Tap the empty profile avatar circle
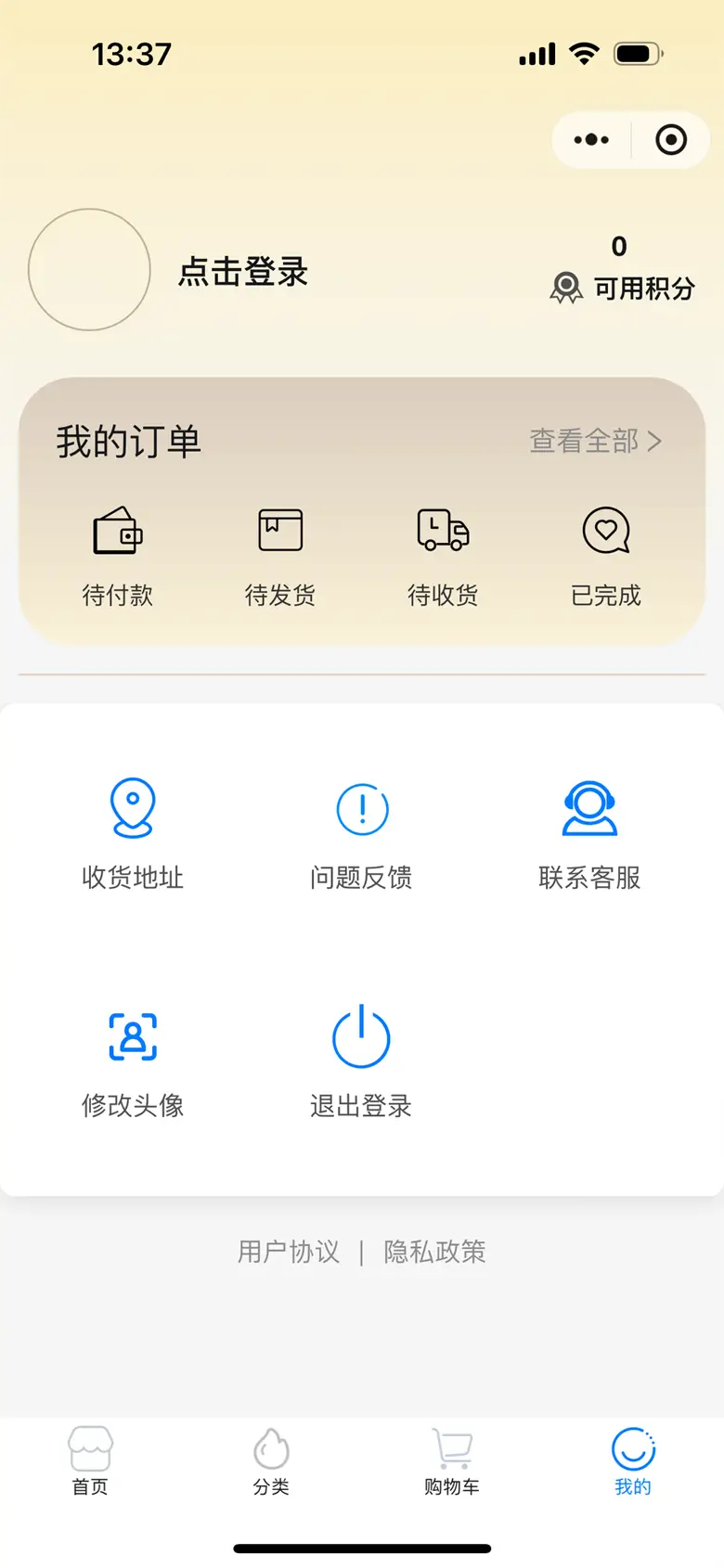The width and height of the screenshot is (724, 1568). point(89,270)
